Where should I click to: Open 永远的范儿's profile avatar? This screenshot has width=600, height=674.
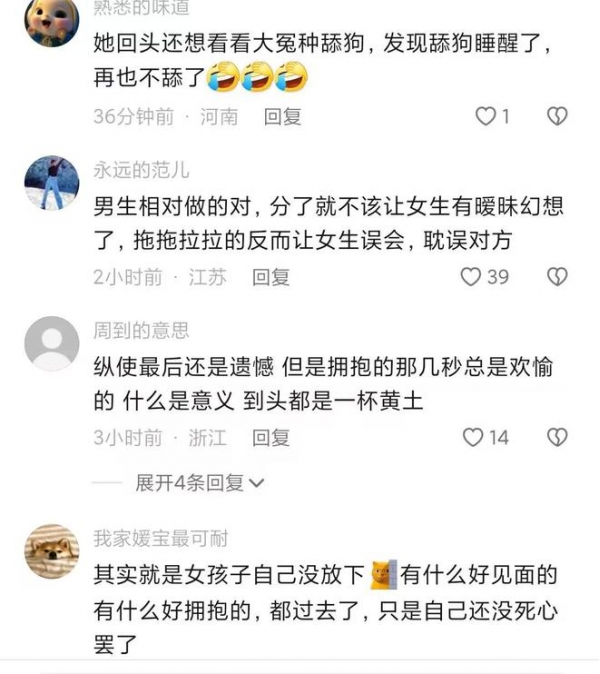(x=51, y=183)
